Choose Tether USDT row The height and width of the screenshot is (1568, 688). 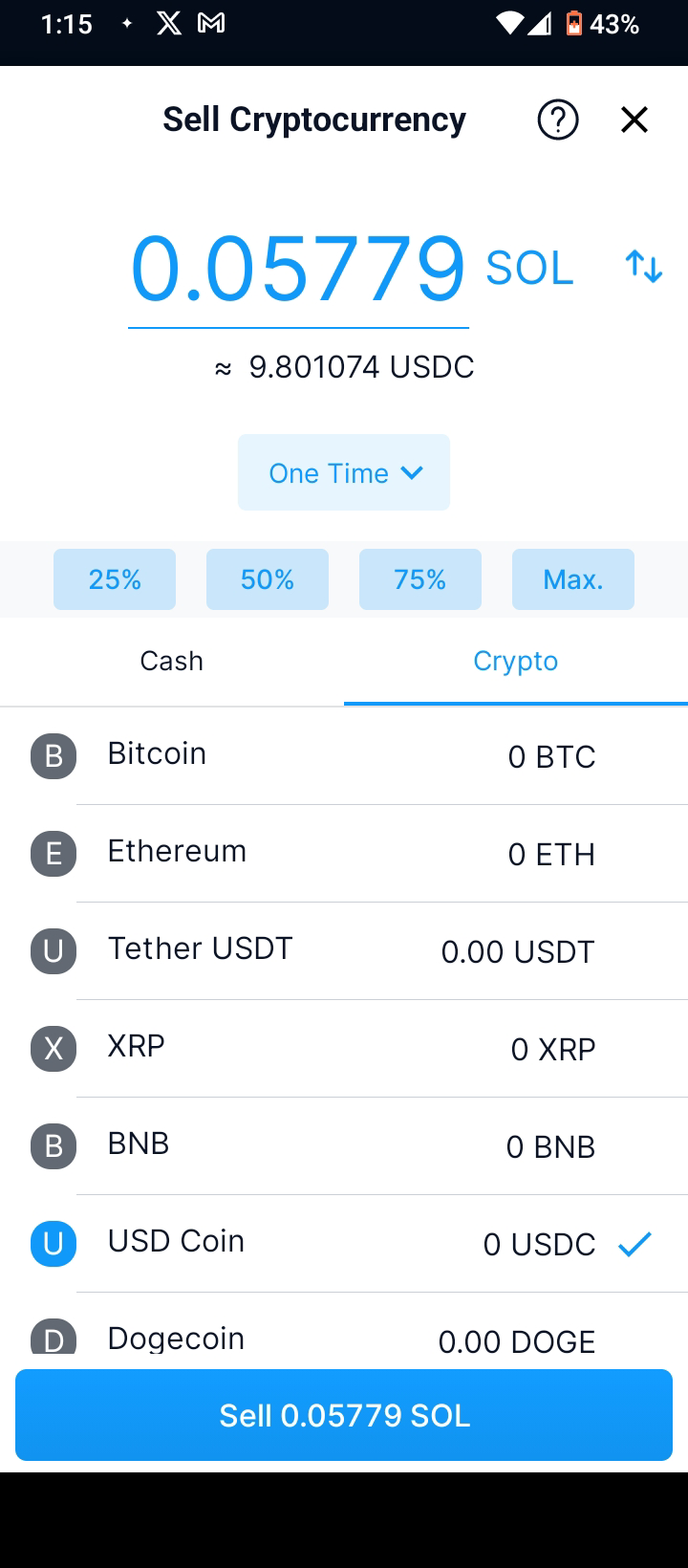point(344,951)
